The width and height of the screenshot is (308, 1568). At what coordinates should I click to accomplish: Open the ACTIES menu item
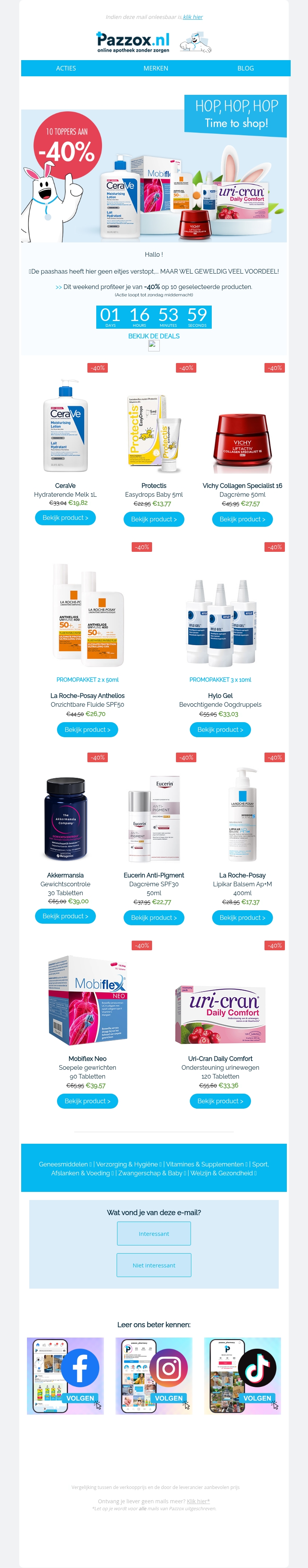point(66,68)
